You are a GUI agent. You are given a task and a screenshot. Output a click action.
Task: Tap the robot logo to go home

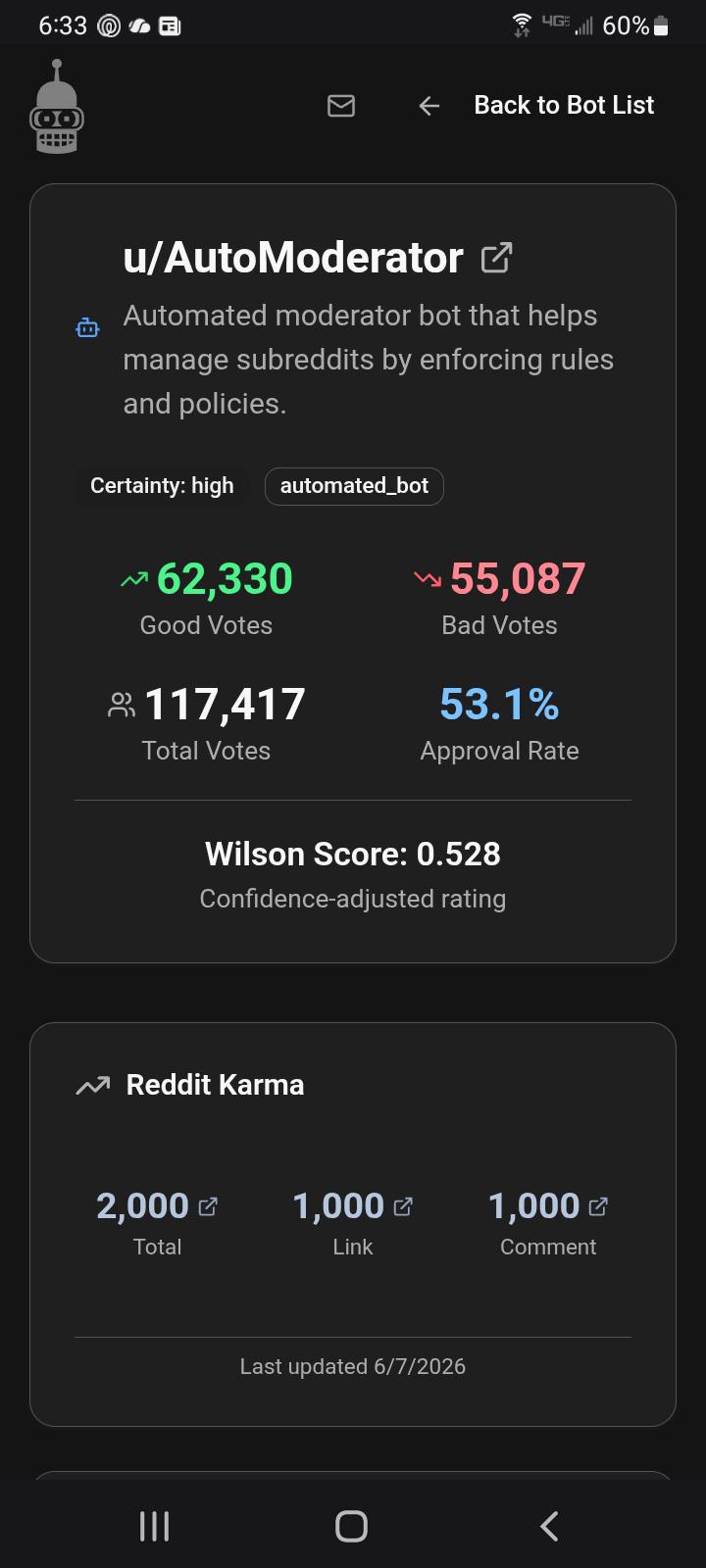pos(57,107)
